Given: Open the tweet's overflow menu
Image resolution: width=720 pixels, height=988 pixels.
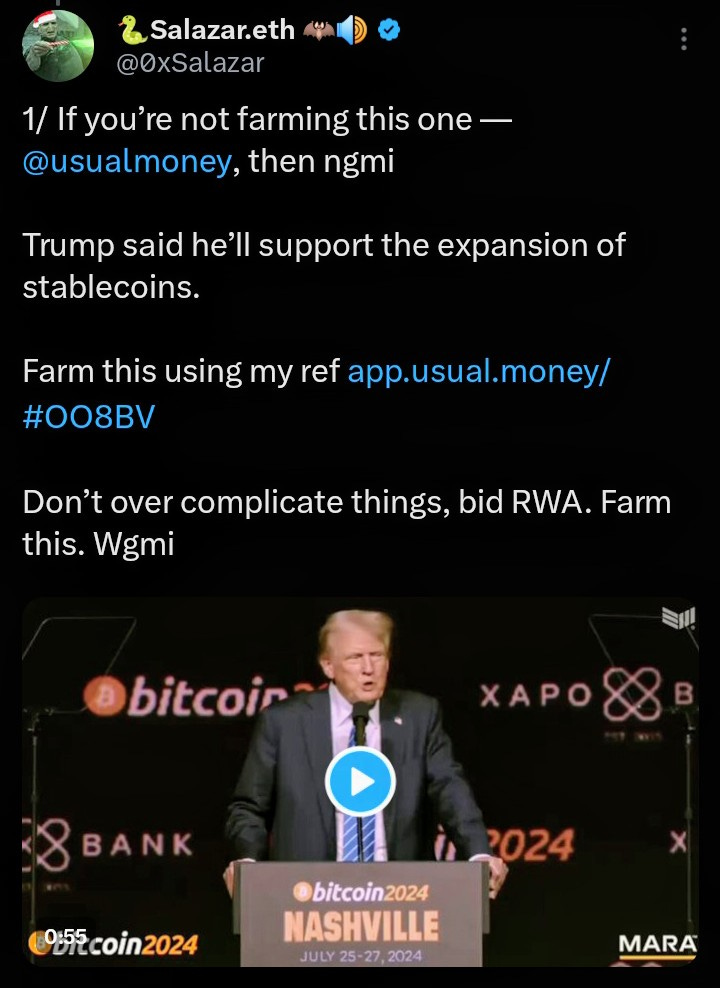Looking at the screenshot, I should [x=684, y=40].
